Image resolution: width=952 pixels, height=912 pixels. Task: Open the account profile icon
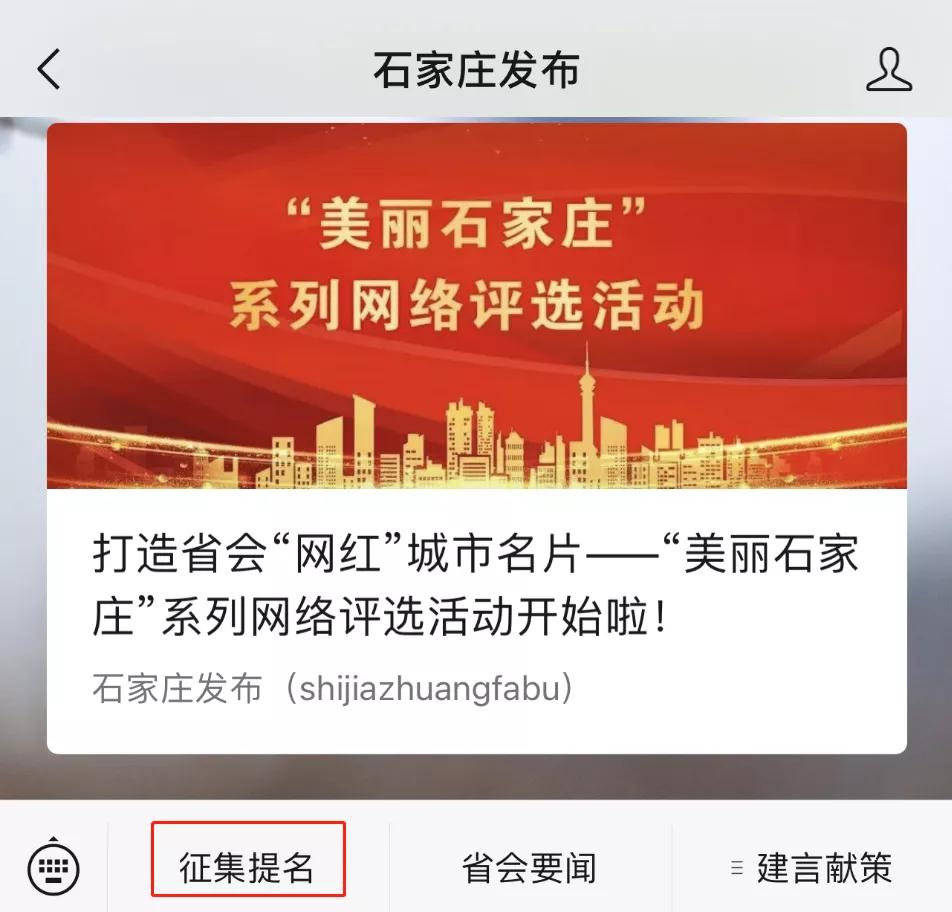click(888, 70)
